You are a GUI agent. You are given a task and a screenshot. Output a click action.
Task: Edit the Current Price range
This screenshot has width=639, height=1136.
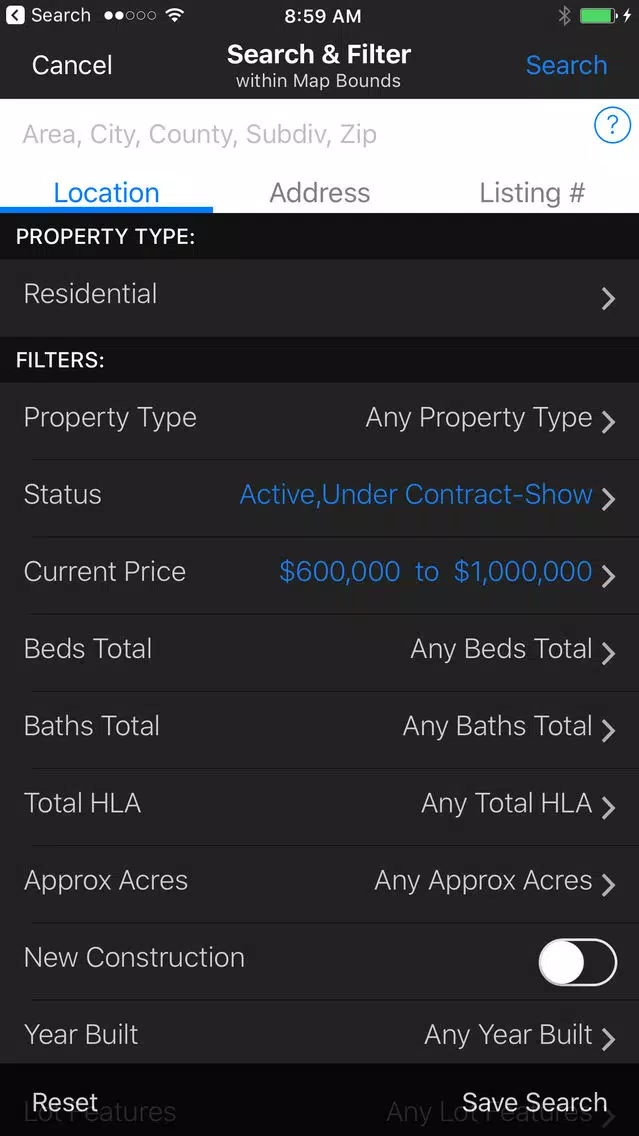pos(320,575)
